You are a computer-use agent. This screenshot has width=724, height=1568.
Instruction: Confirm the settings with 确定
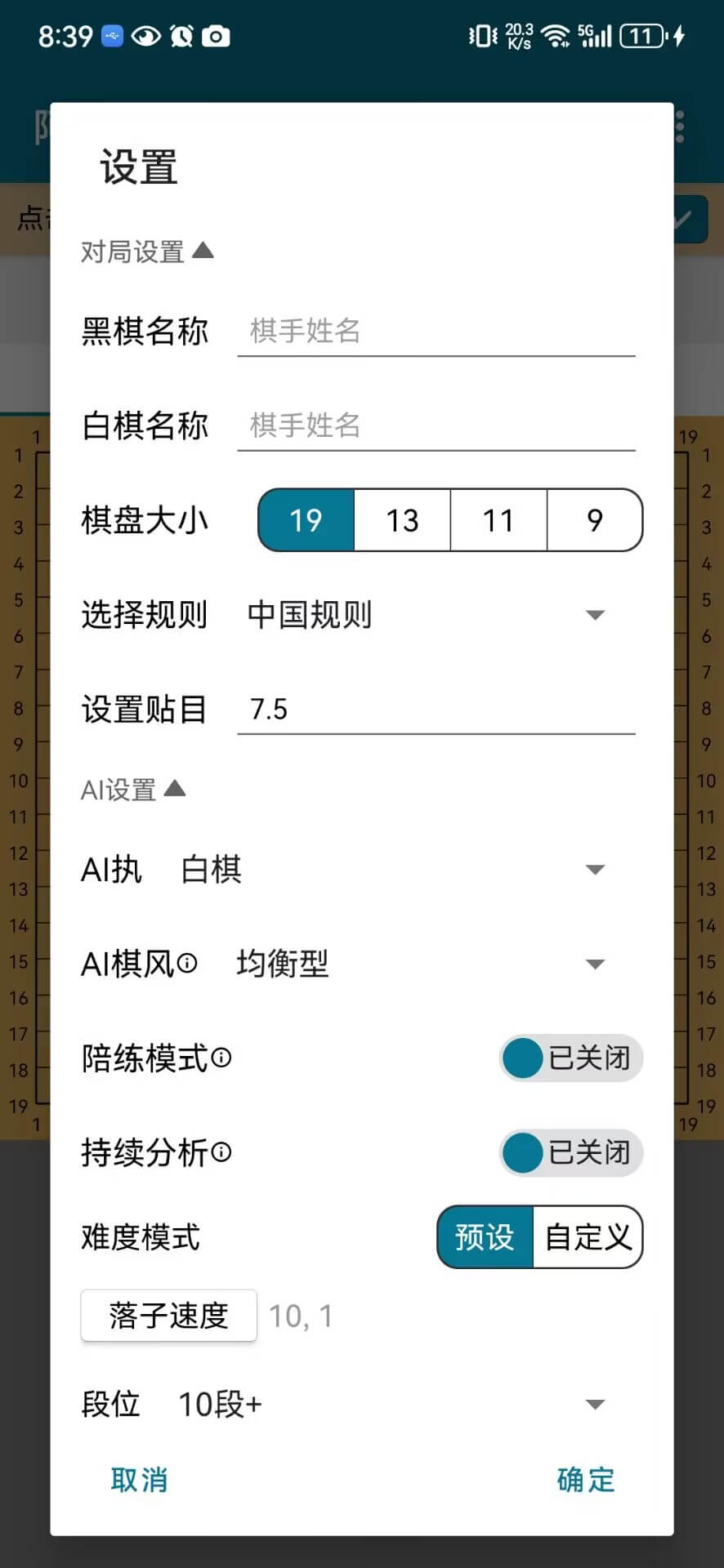(585, 1480)
